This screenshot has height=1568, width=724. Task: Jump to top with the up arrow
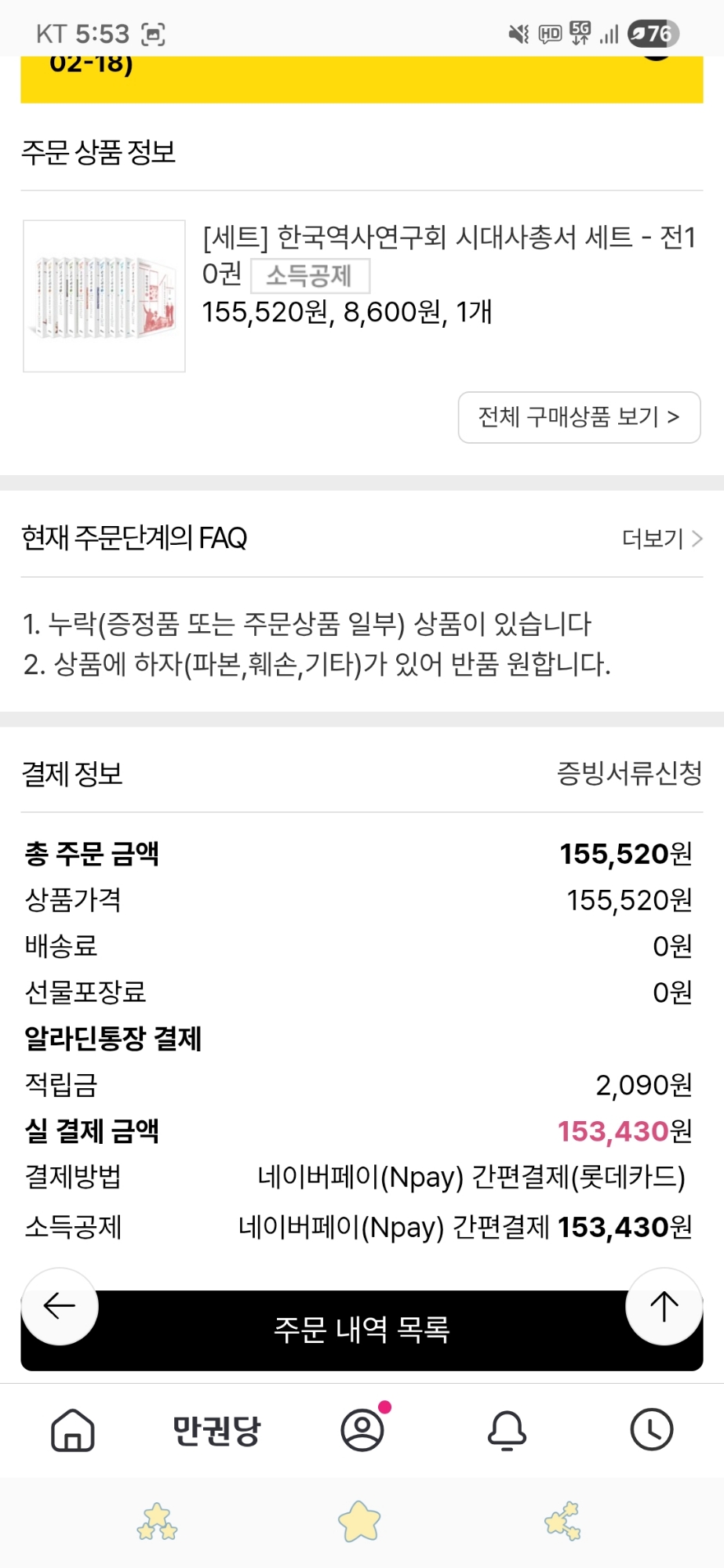(664, 1306)
